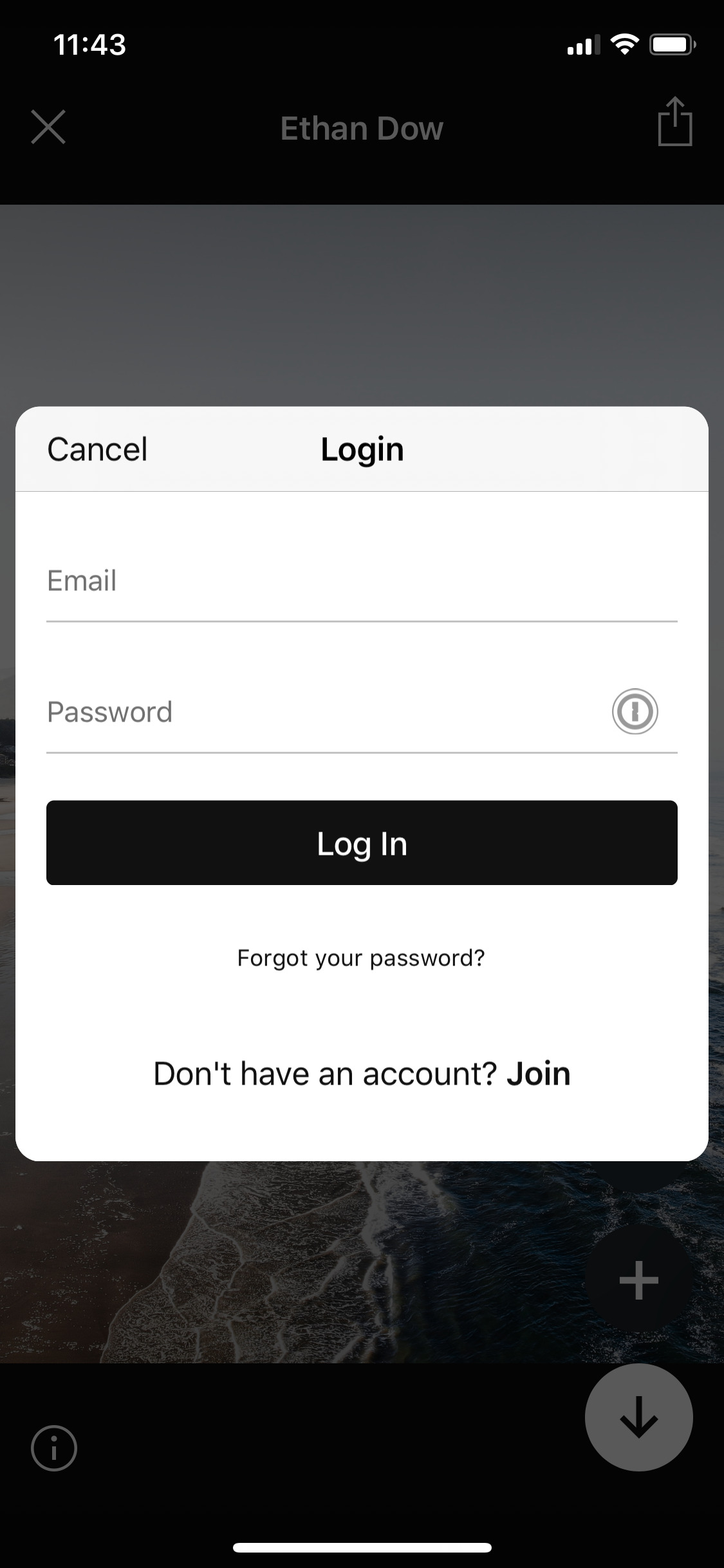The width and height of the screenshot is (724, 1568).
Task: Close the Ethan Dow screen with the X
Action: (x=48, y=127)
